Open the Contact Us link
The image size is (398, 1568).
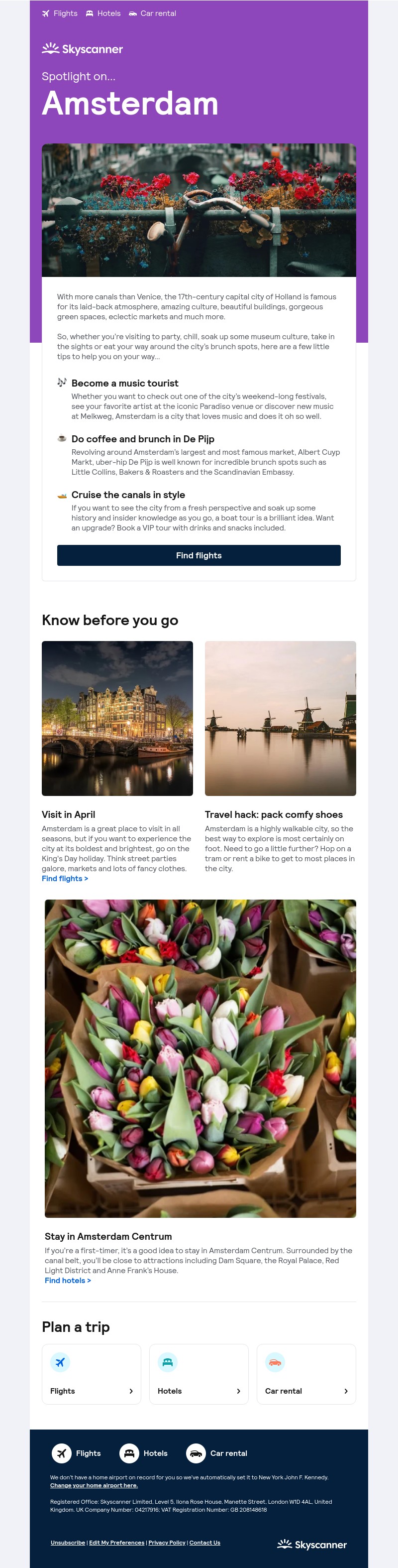(205, 1543)
